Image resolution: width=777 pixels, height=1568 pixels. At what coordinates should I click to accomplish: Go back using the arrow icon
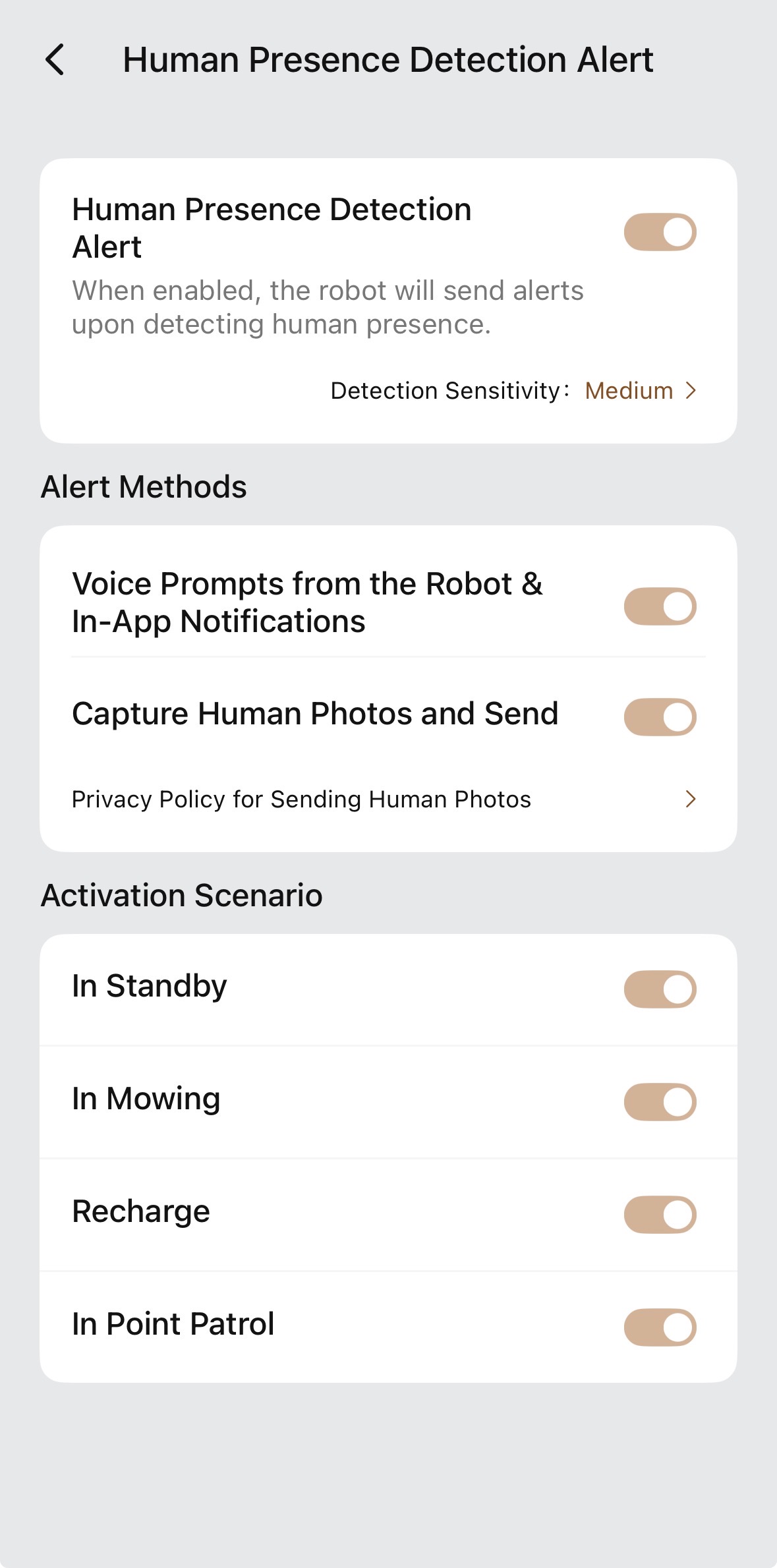click(55, 60)
